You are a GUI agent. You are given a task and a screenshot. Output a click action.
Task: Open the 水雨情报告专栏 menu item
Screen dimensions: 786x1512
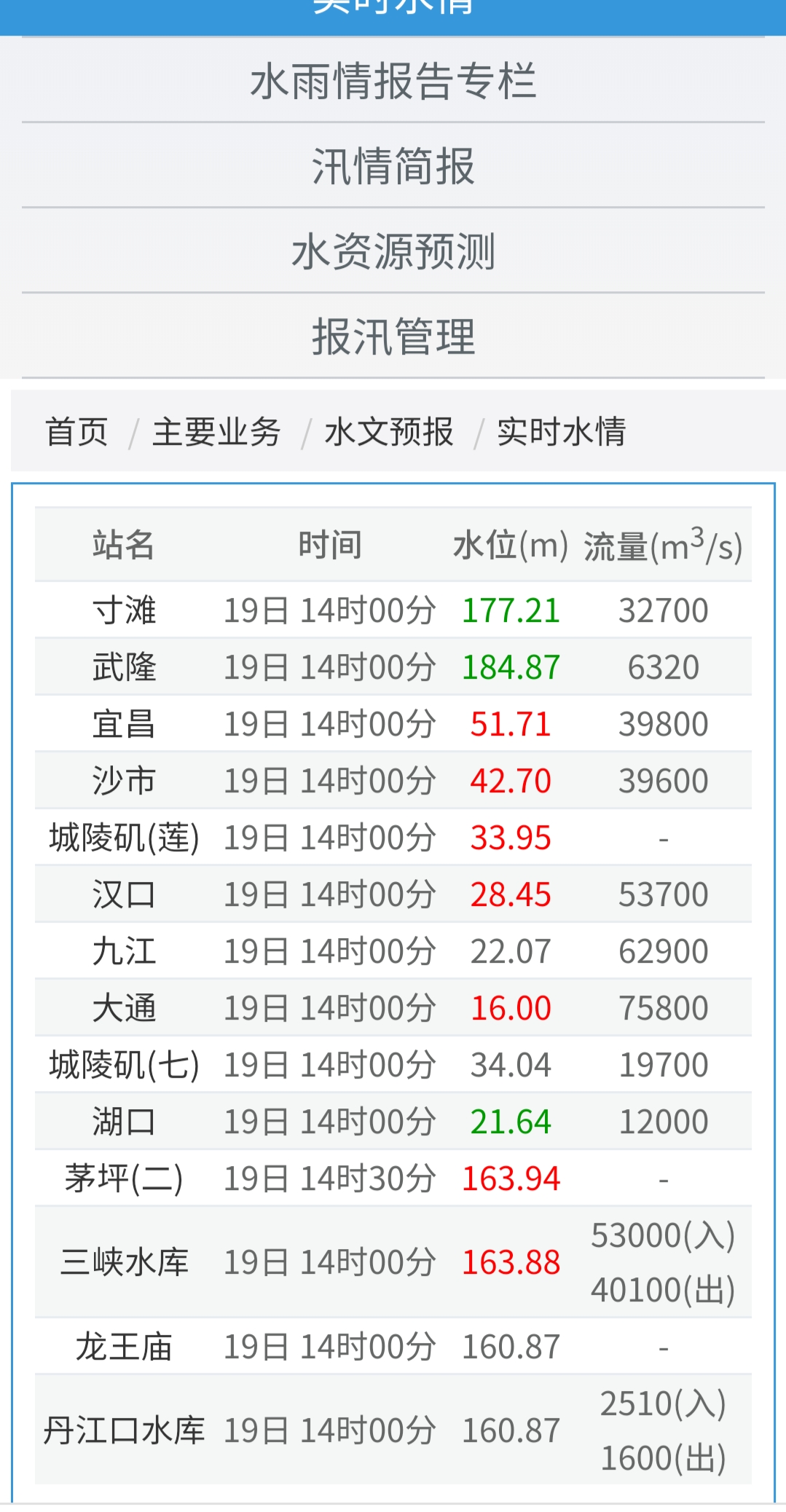pyautogui.click(x=393, y=81)
